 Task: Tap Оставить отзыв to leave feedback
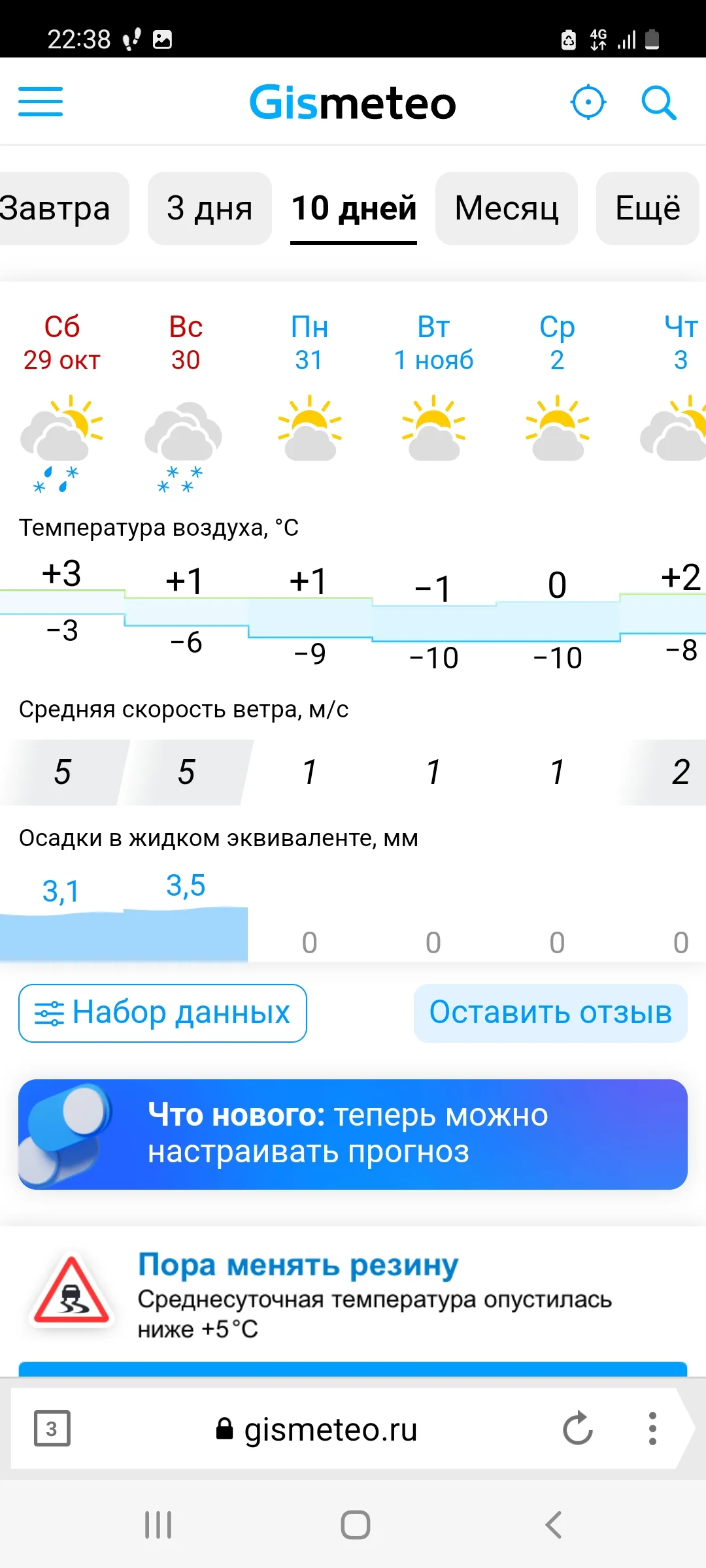point(550,1013)
